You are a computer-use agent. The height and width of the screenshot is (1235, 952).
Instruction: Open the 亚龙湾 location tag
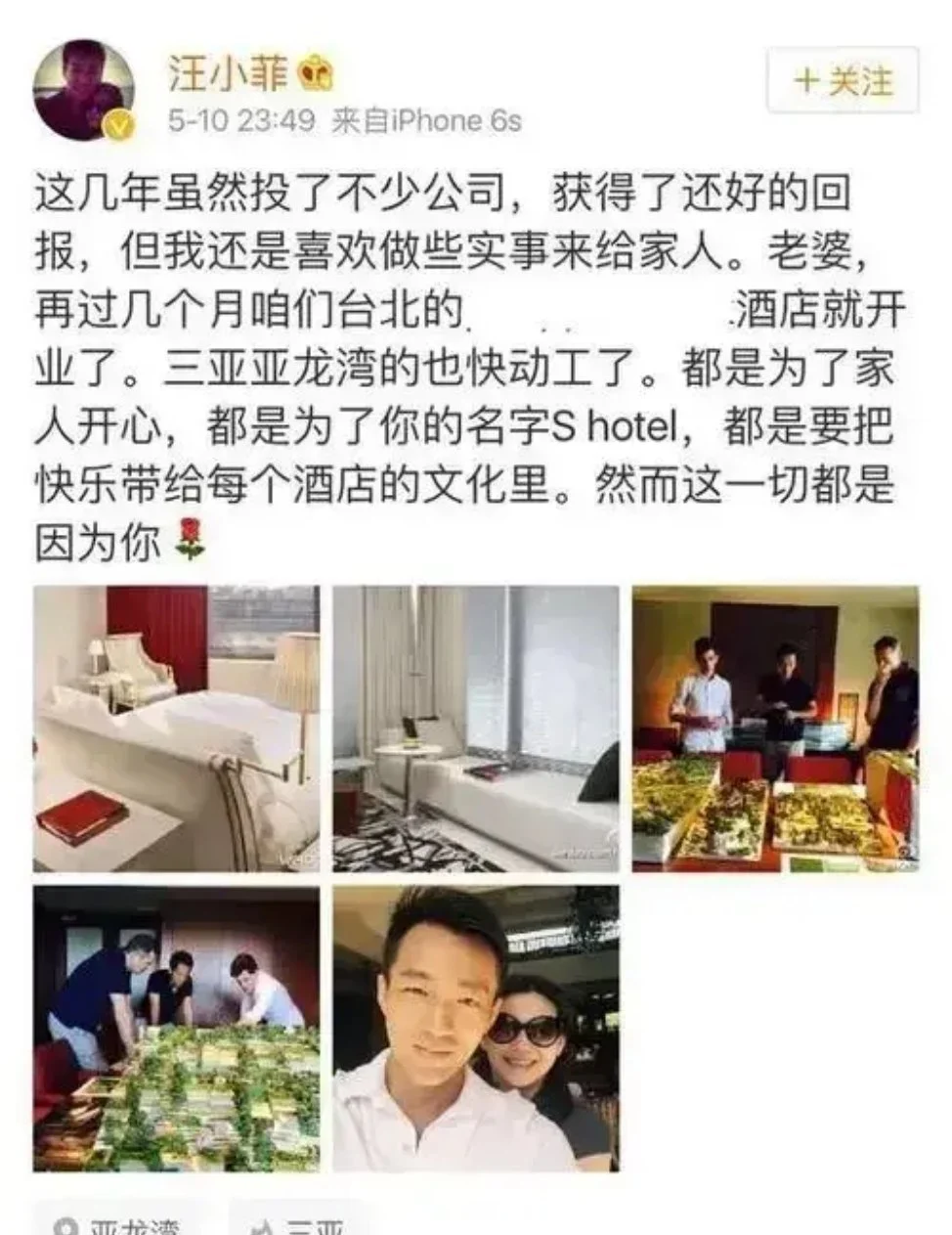[122, 1224]
